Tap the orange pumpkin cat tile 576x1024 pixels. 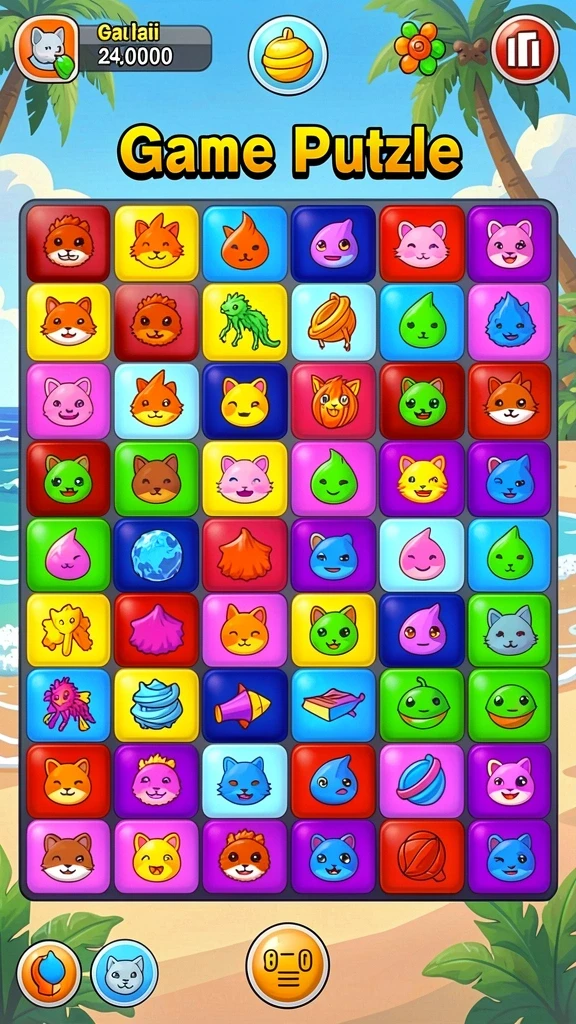point(333,401)
